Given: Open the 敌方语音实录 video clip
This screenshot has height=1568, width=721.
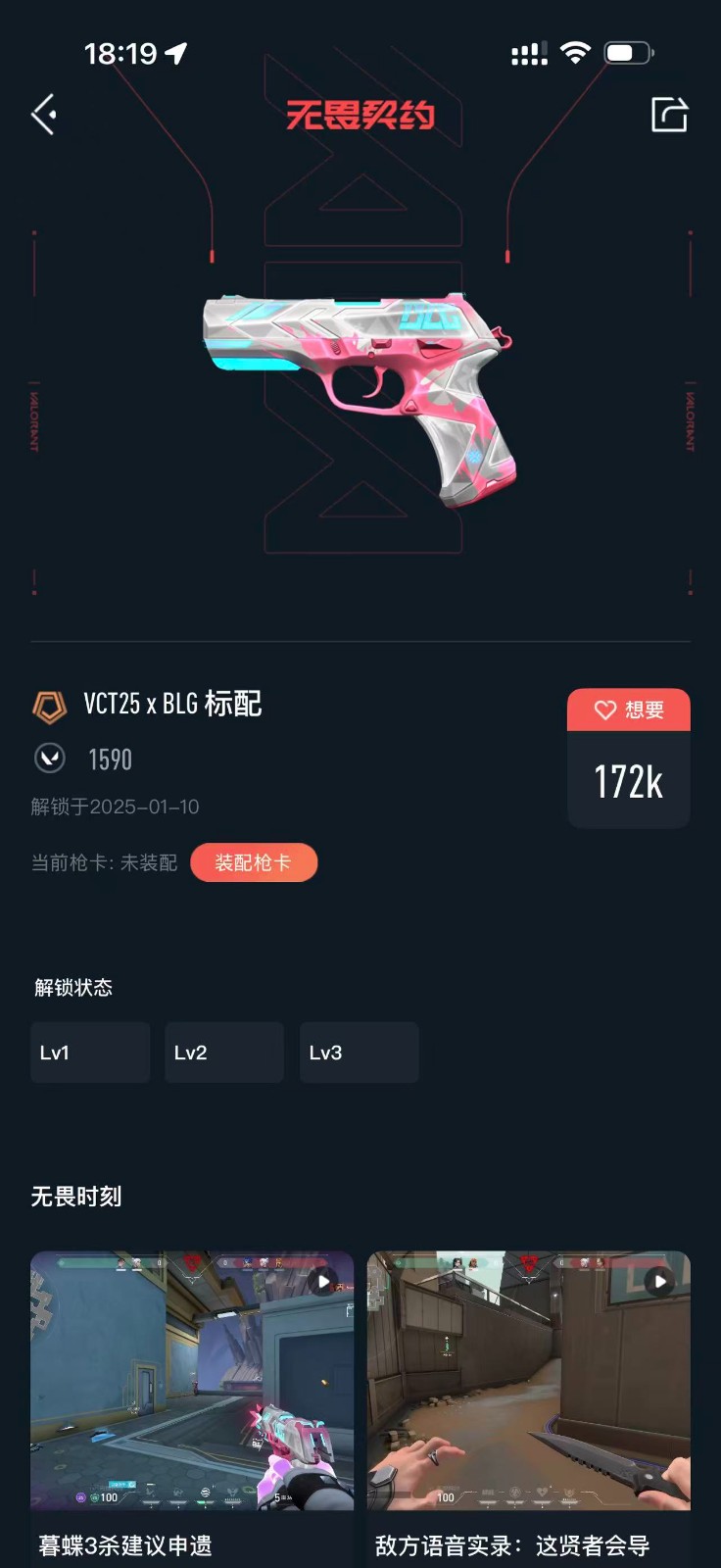Looking at the screenshot, I should (528, 1380).
